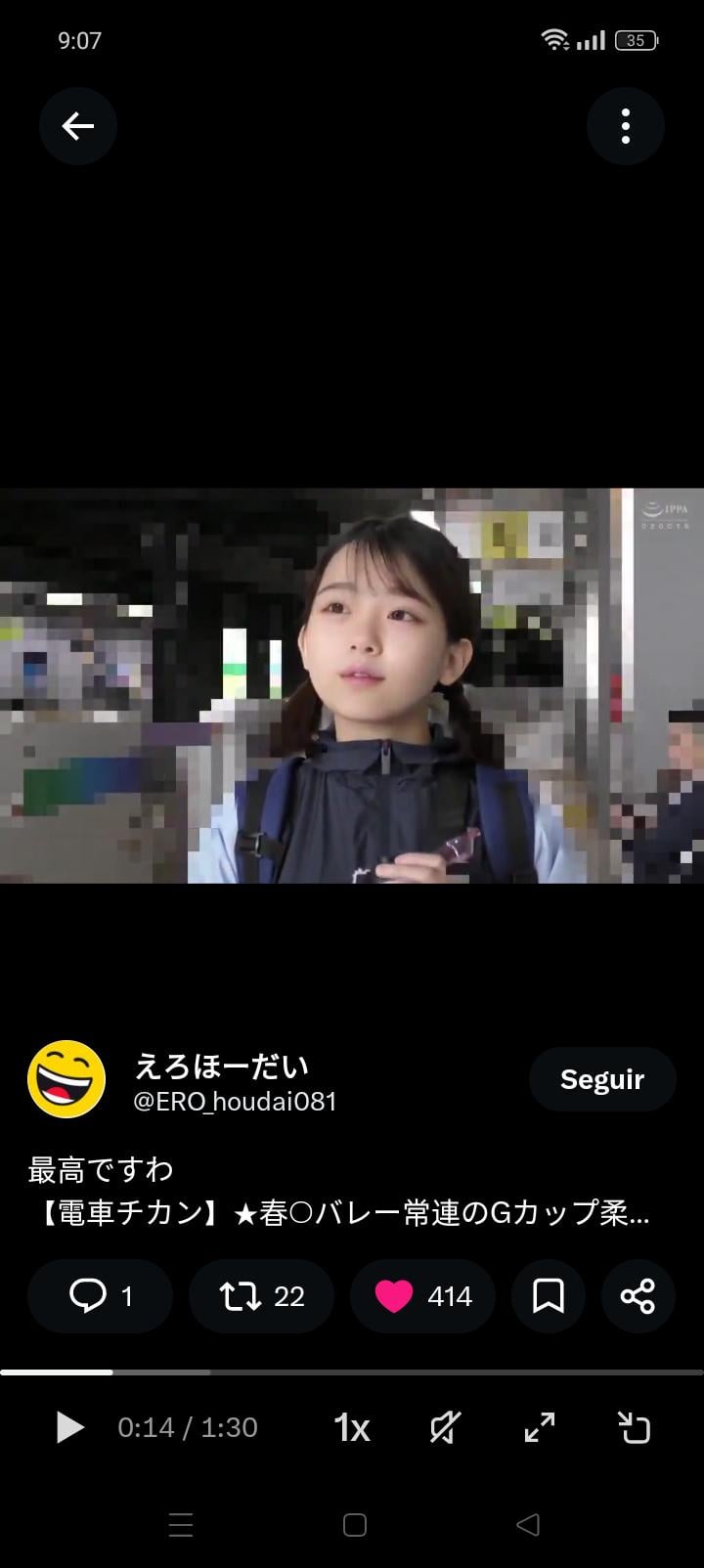Unmute the video sound

(x=445, y=1428)
